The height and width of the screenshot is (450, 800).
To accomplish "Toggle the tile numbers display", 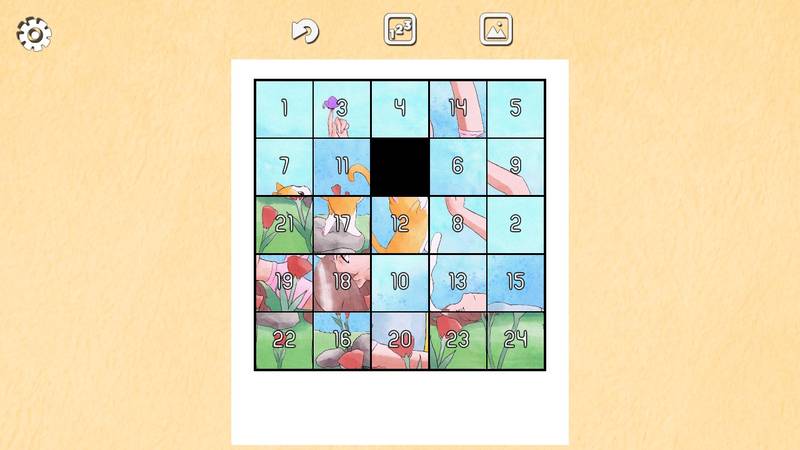I will click(x=400, y=30).
